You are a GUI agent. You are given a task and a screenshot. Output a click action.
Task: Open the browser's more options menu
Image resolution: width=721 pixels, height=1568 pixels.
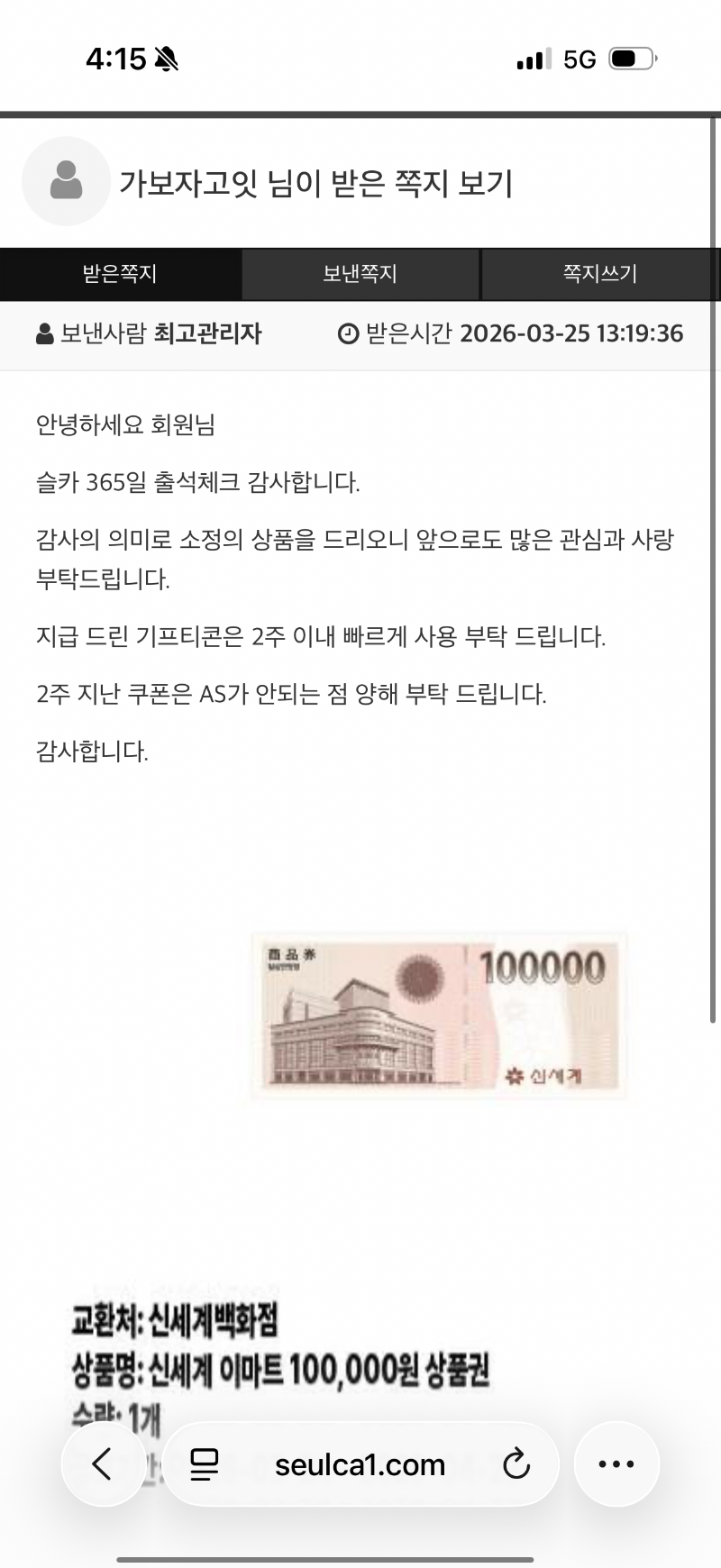[x=616, y=1464]
